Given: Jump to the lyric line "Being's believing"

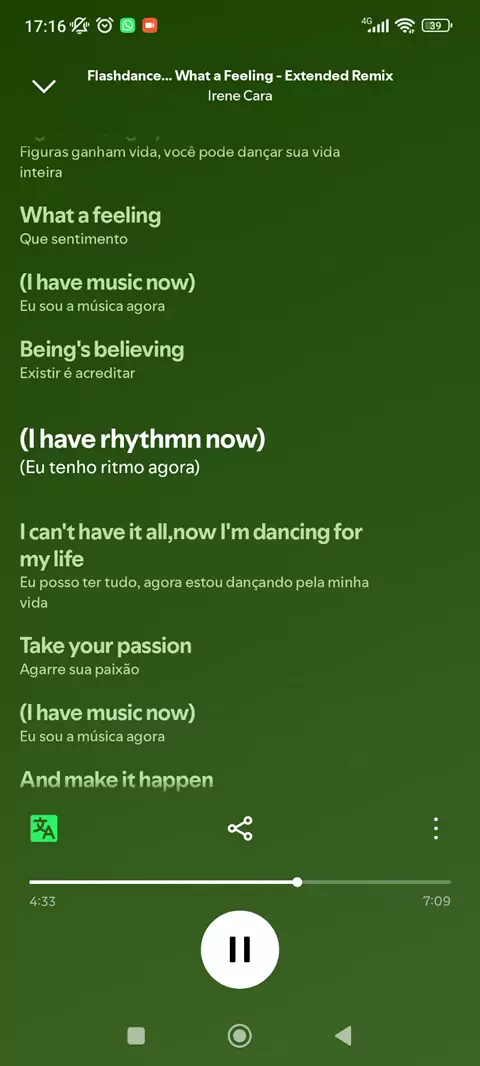Looking at the screenshot, I should [x=102, y=349].
